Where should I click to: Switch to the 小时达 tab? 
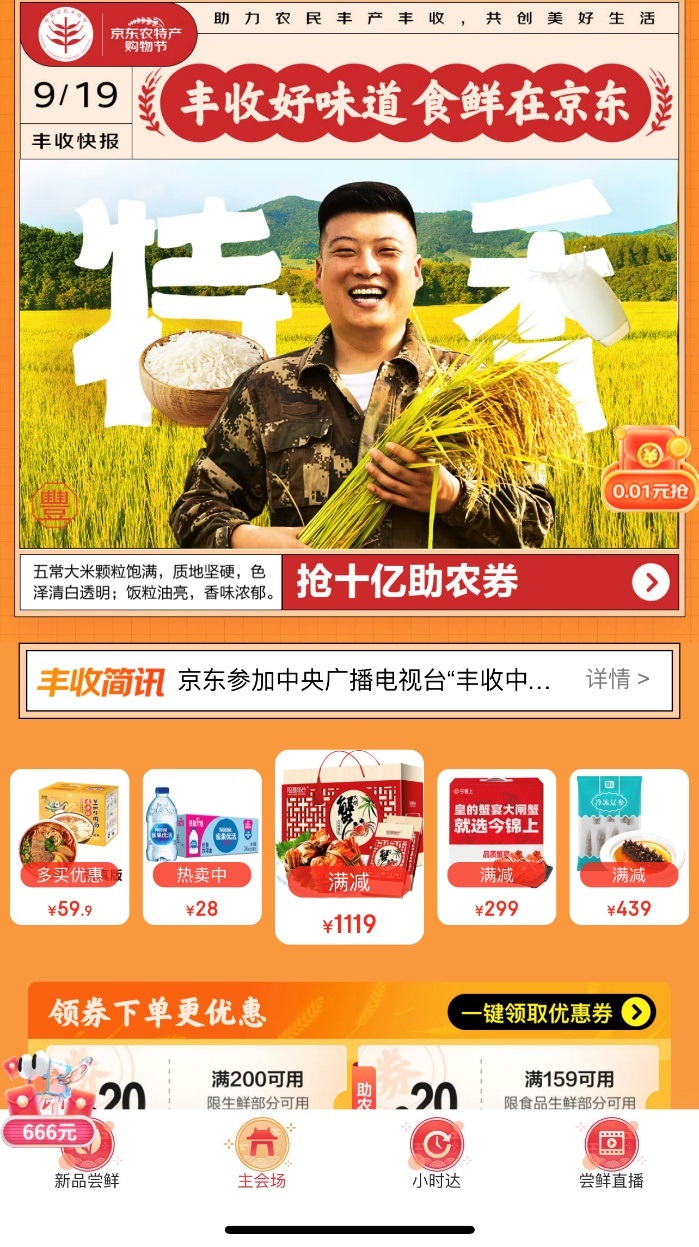click(x=436, y=1155)
